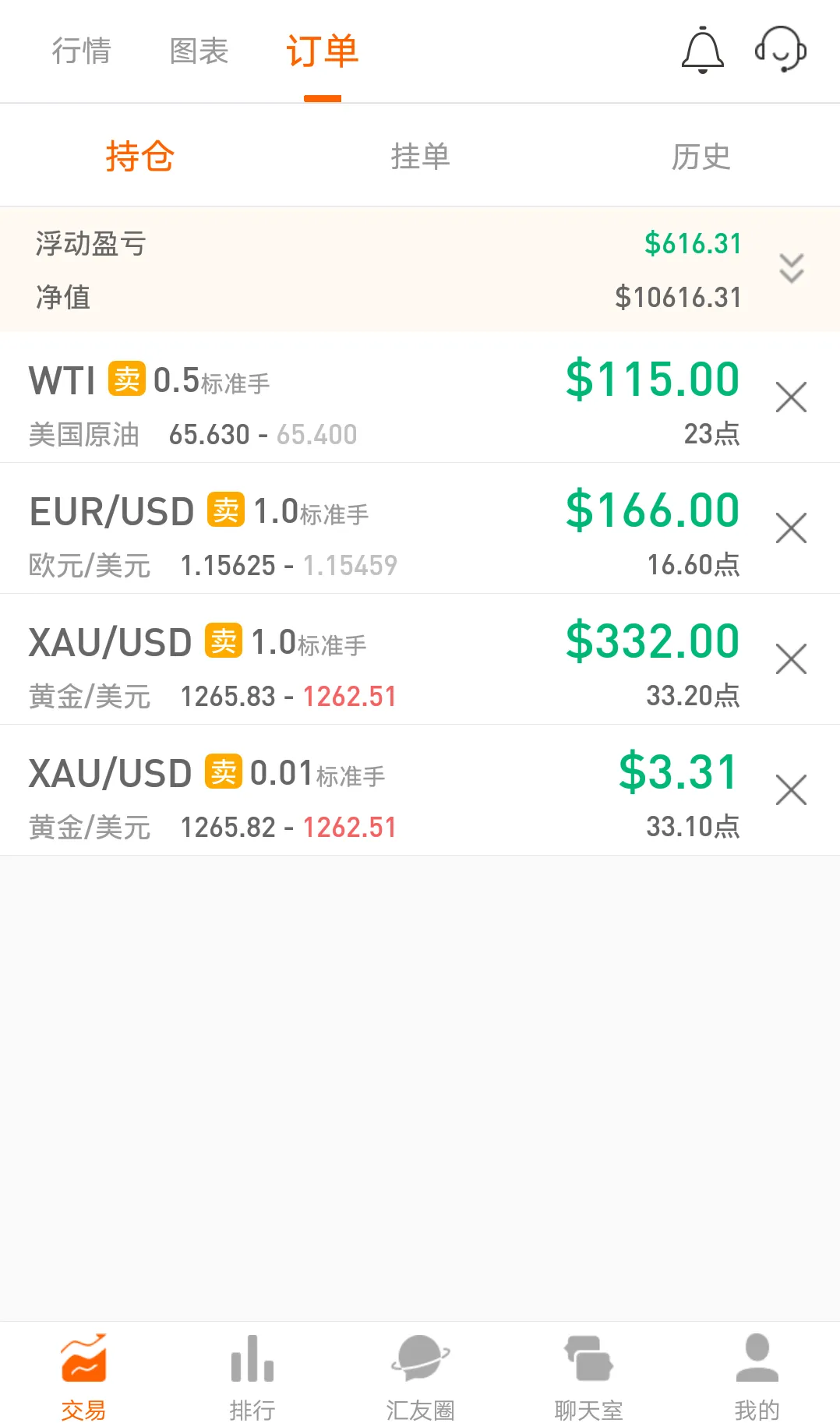840x1423 pixels.
Task: Open the notifications bell
Action: 703,51
